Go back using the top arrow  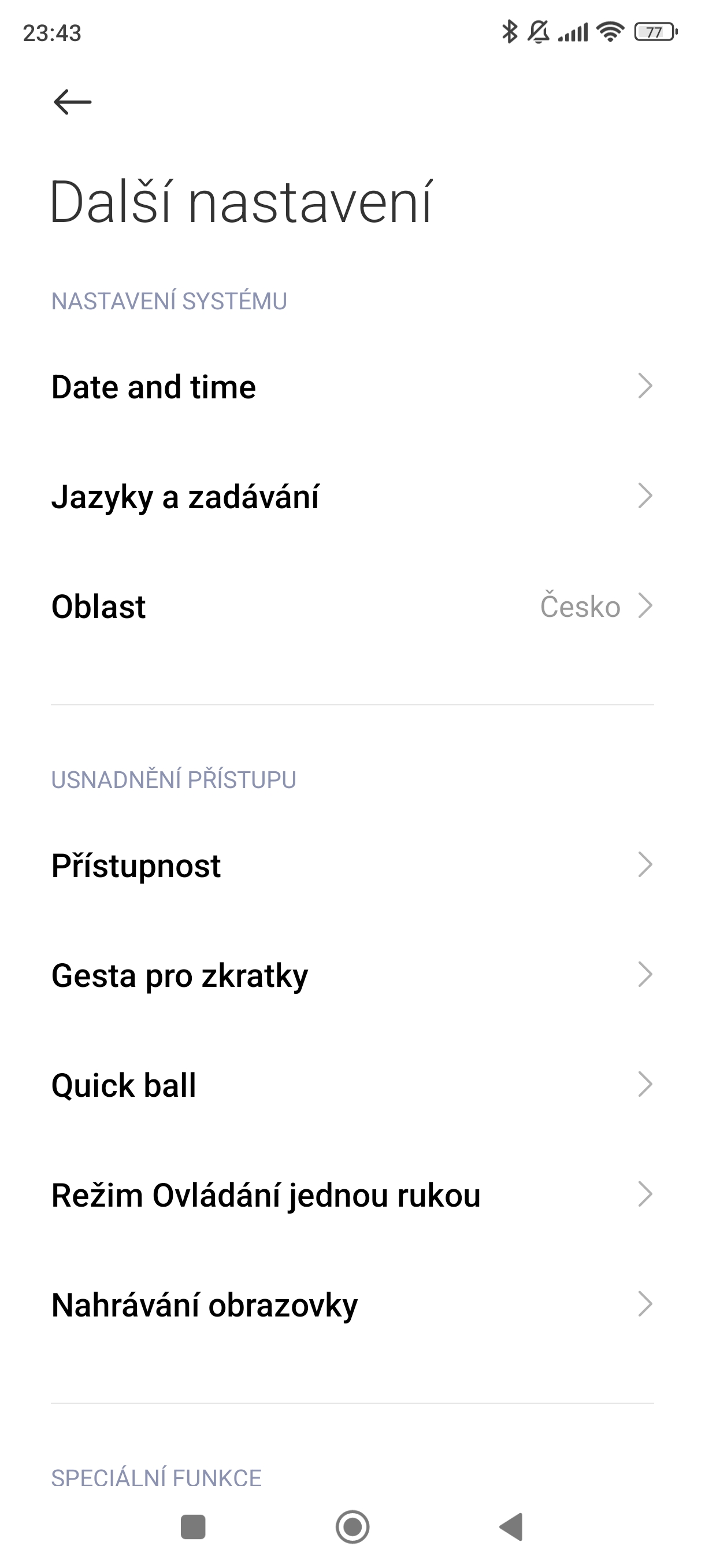72,102
